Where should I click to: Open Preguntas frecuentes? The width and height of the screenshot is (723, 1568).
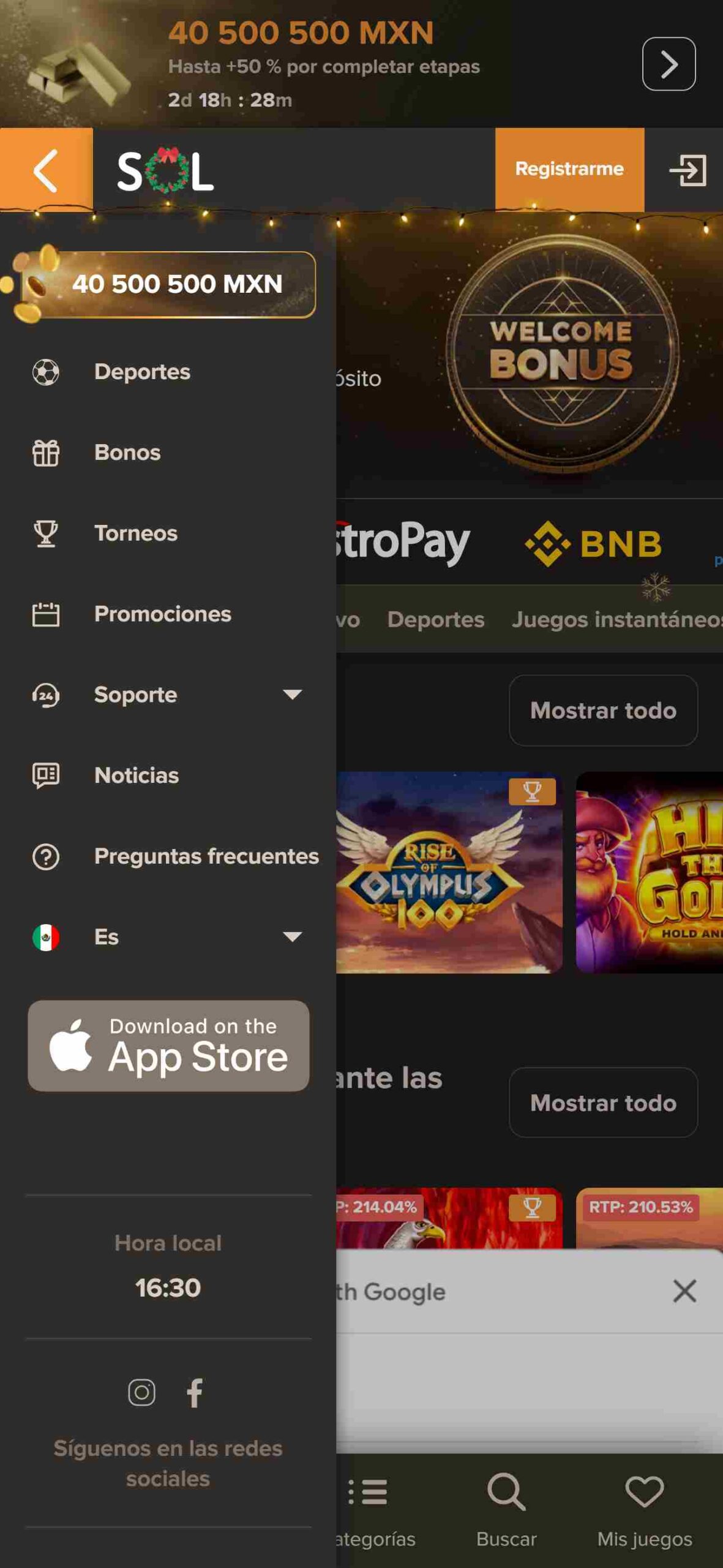click(x=206, y=856)
